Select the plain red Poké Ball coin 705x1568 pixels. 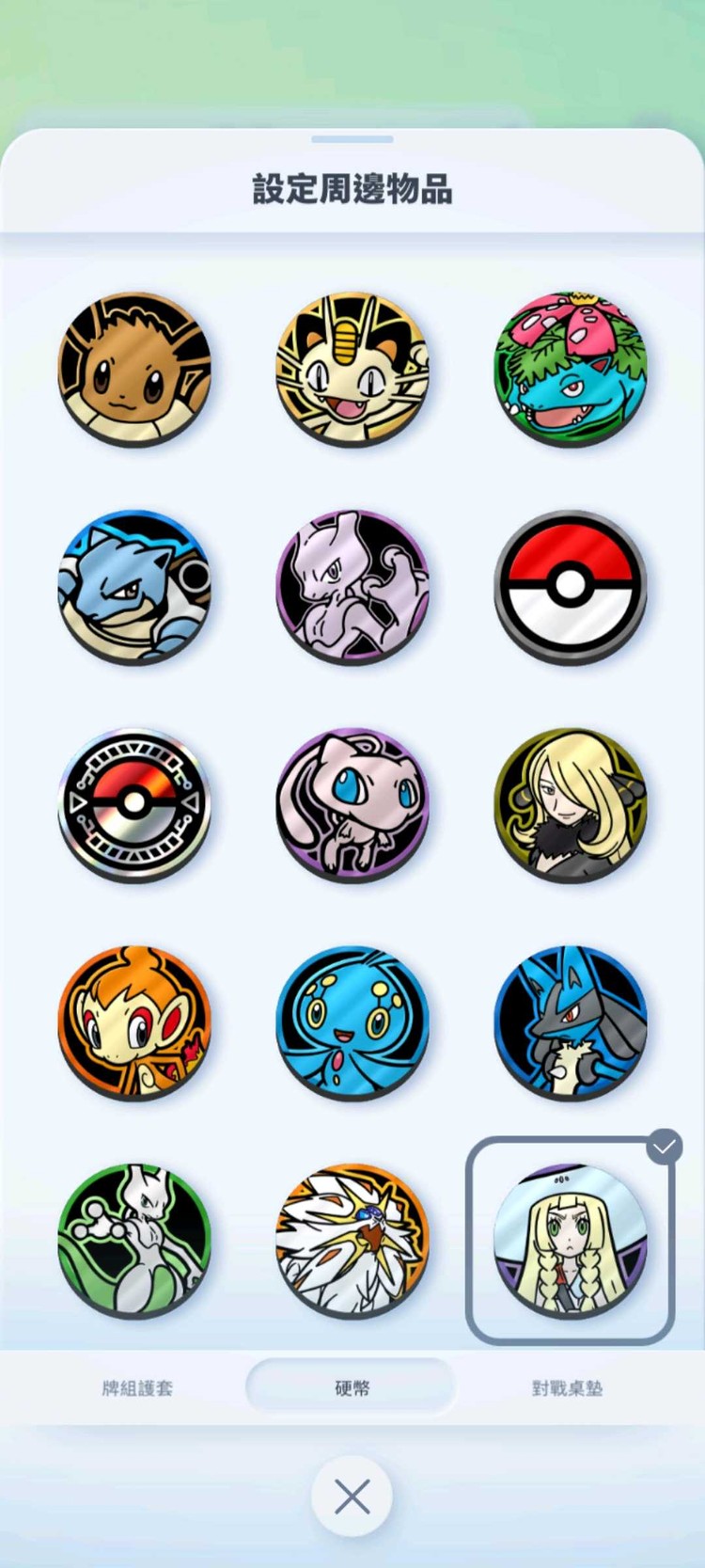[x=571, y=587]
